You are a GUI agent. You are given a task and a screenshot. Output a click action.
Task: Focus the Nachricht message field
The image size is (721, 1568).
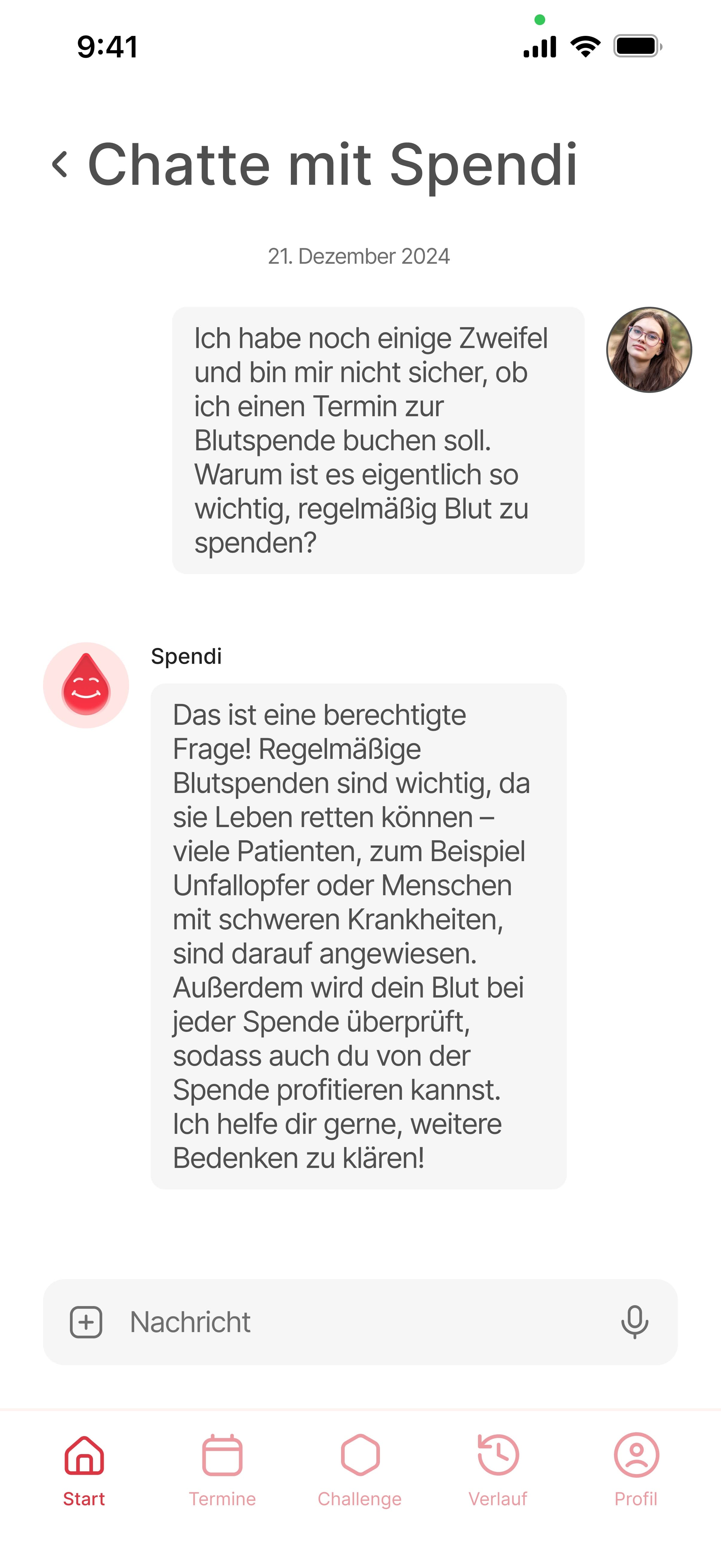click(359, 1322)
